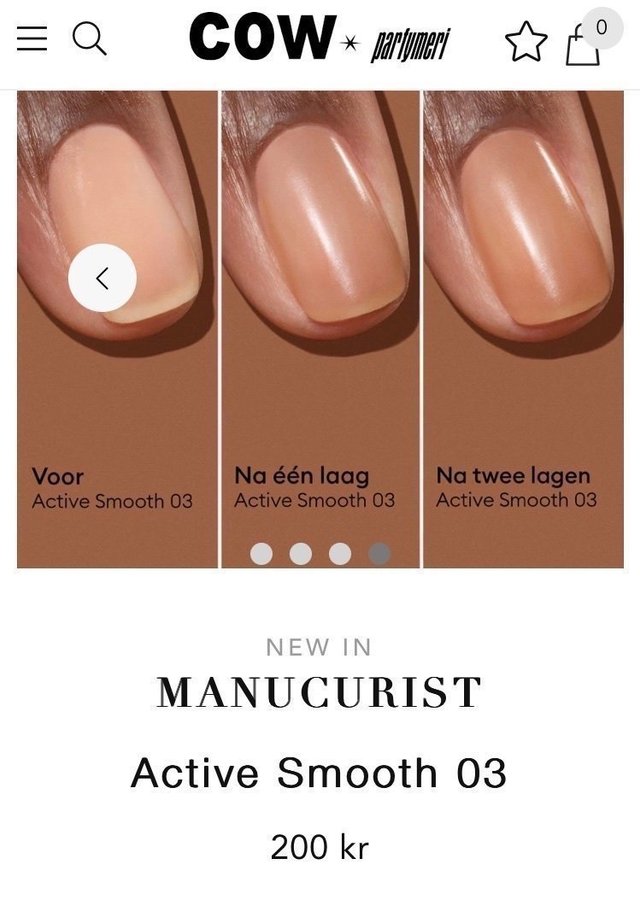
Task: Jump to the first carousel image dot
Action: (x=262, y=553)
